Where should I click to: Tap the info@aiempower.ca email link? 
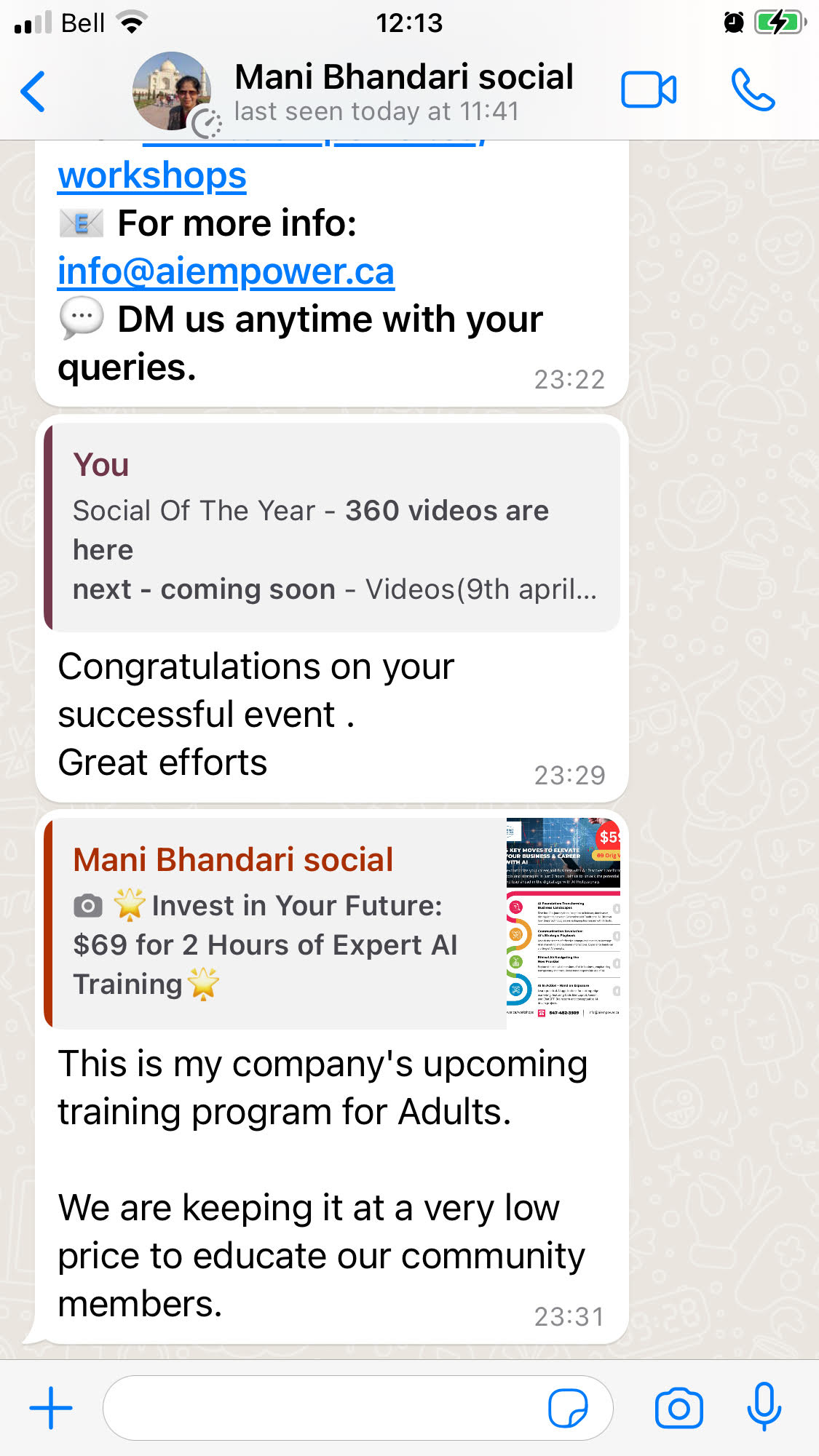point(226,272)
